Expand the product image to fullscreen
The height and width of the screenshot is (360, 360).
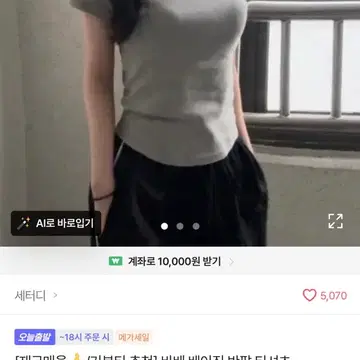pyautogui.click(x=335, y=221)
